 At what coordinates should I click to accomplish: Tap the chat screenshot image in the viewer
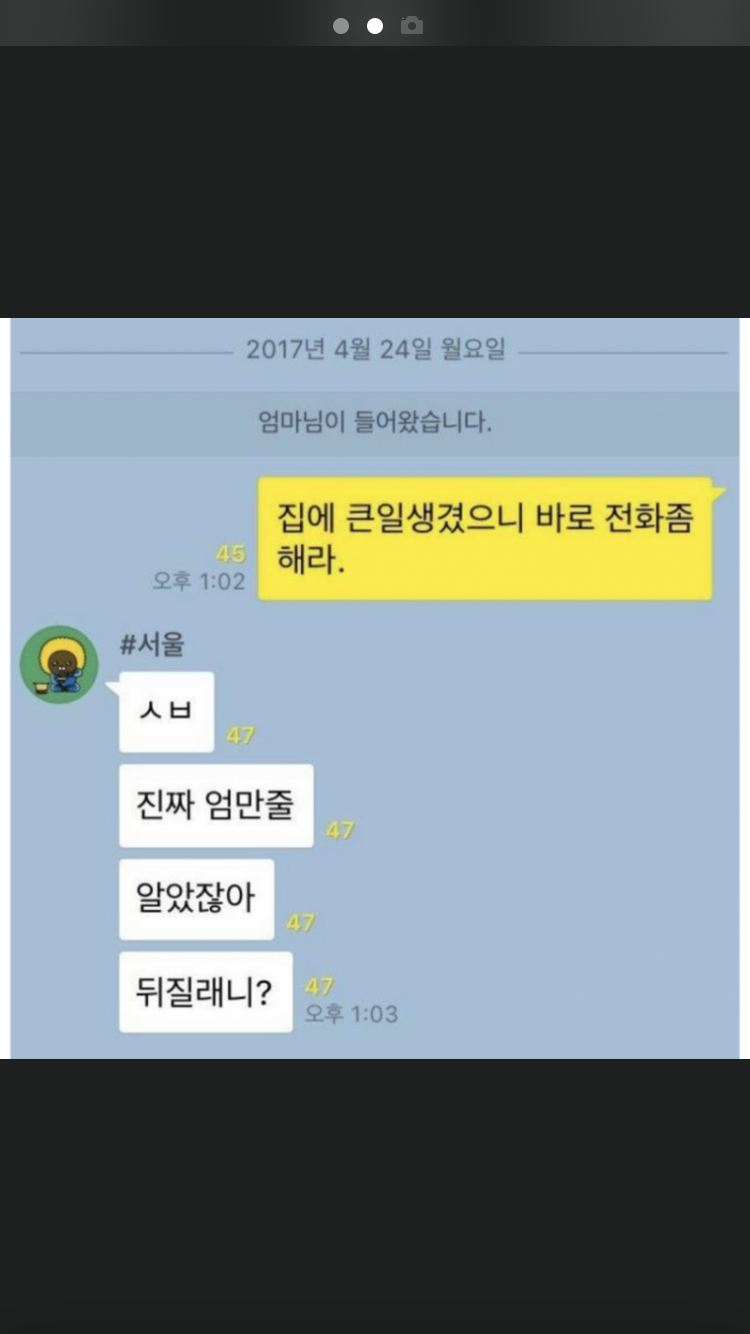click(x=375, y=688)
